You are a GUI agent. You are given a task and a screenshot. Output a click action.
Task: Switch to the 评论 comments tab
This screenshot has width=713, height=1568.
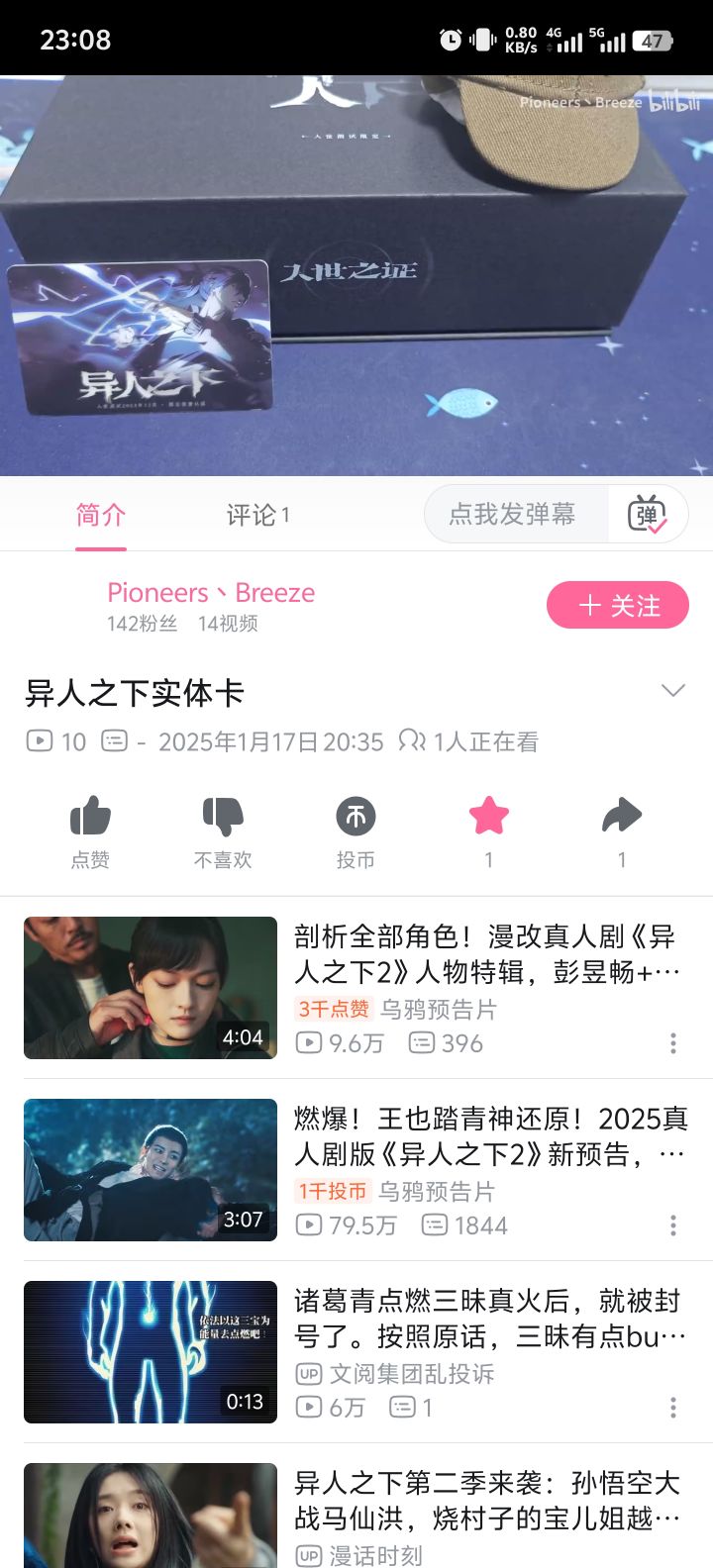point(257,515)
